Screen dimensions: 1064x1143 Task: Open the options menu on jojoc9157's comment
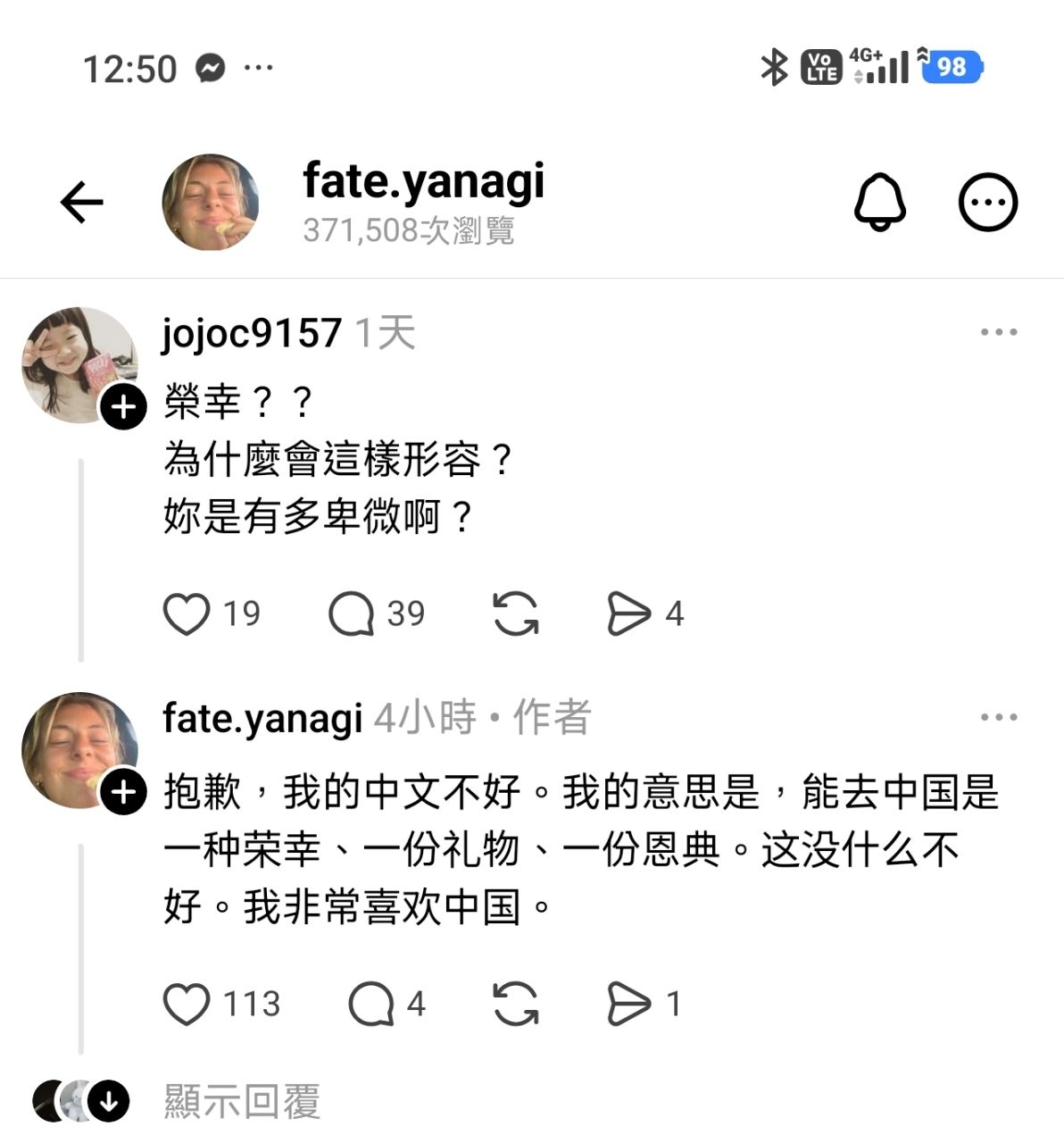(998, 332)
